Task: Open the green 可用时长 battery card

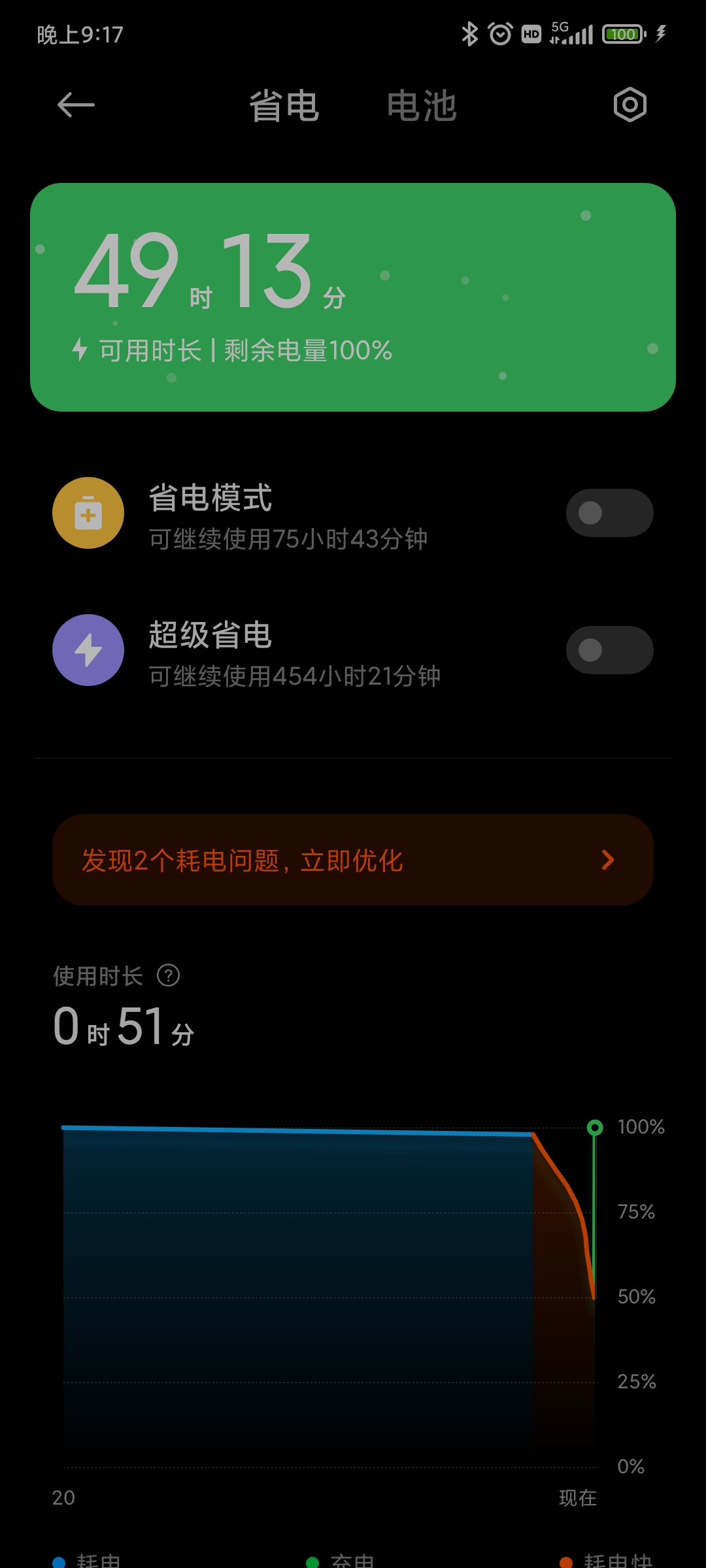Action: (x=353, y=297)
